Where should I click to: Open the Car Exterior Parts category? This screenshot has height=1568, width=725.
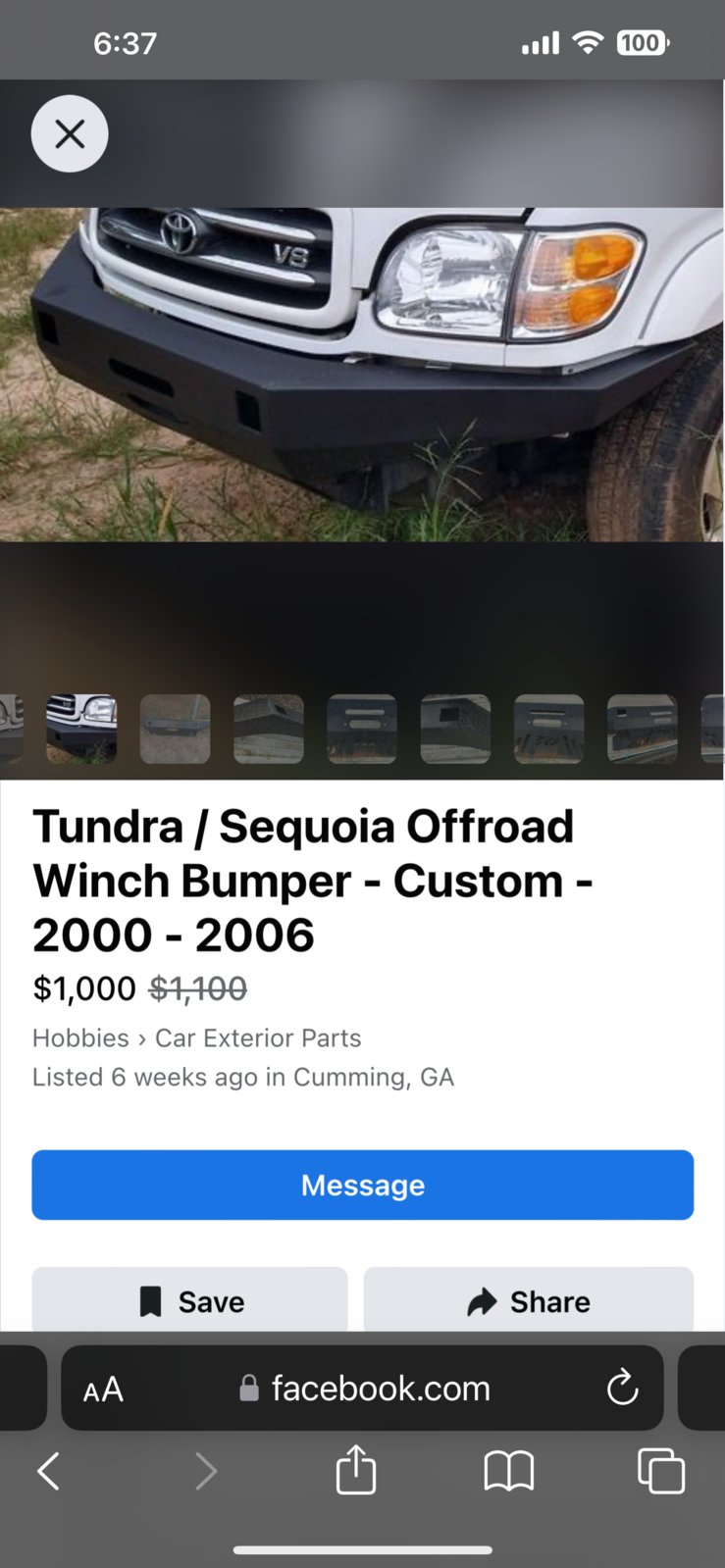point(258,1037)
